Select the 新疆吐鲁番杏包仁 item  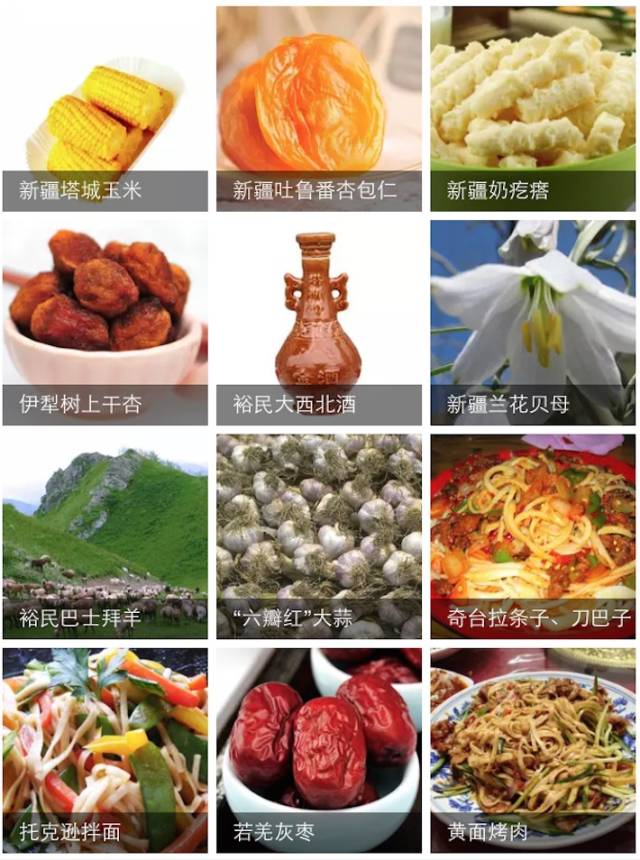(x=319, y=110)
